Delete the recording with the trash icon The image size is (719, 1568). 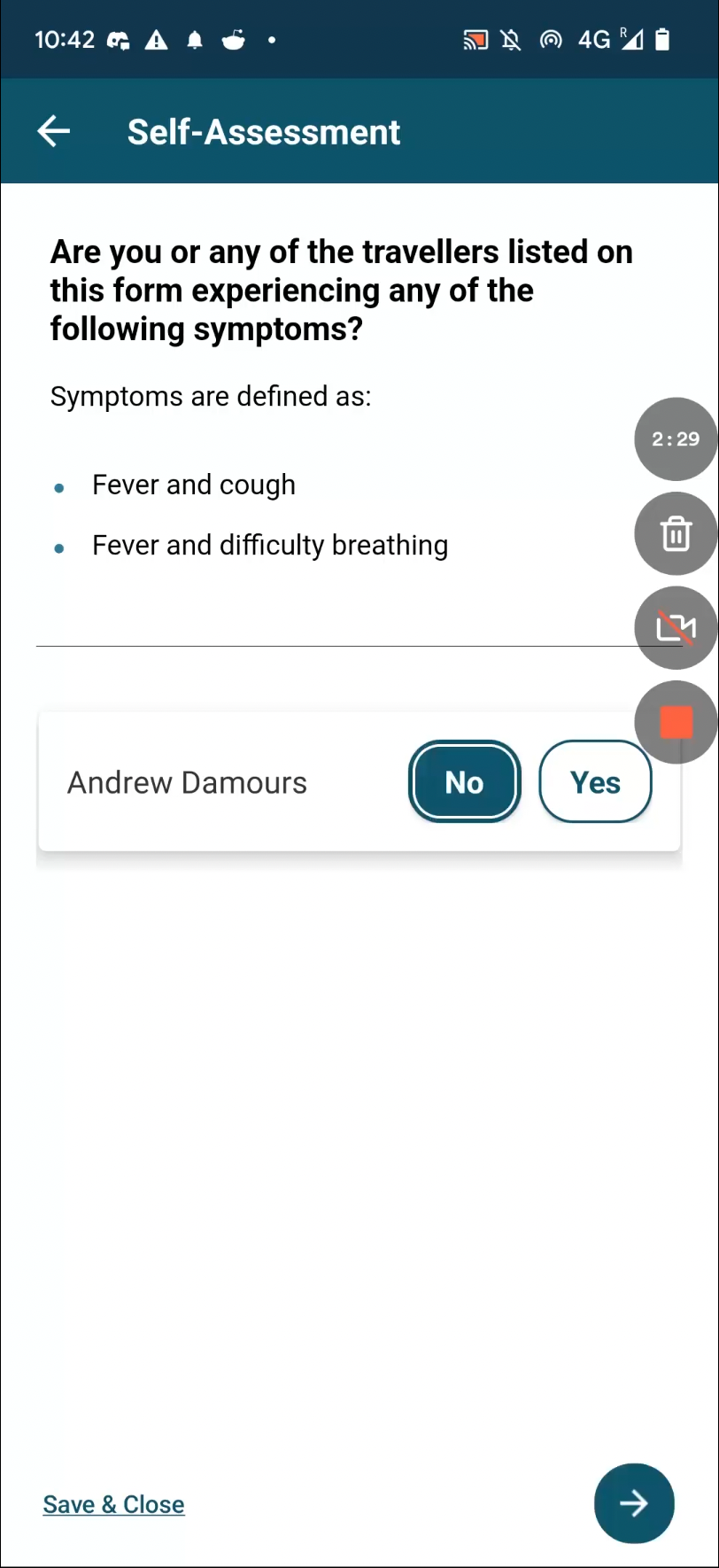coord(676,533)
